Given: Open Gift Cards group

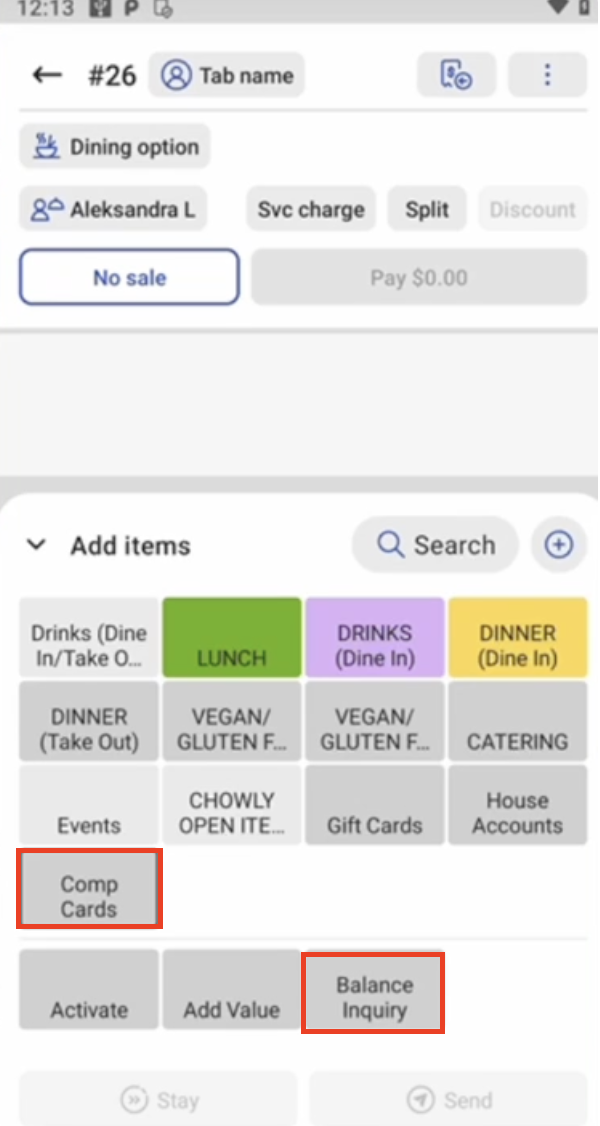Looking at the screenshot, I should coord(374,806).
